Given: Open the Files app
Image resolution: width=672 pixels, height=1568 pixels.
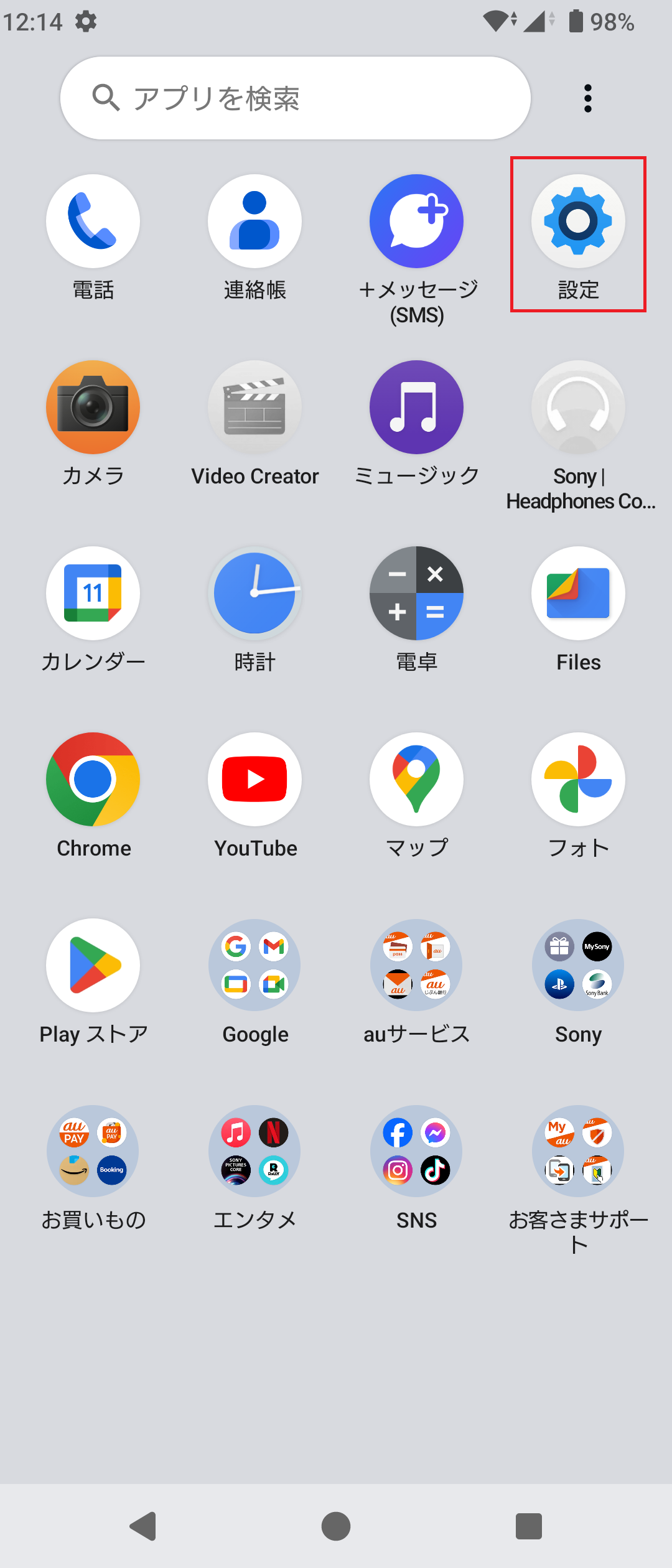Looking at the screenshot, I should tap(577, 593).
